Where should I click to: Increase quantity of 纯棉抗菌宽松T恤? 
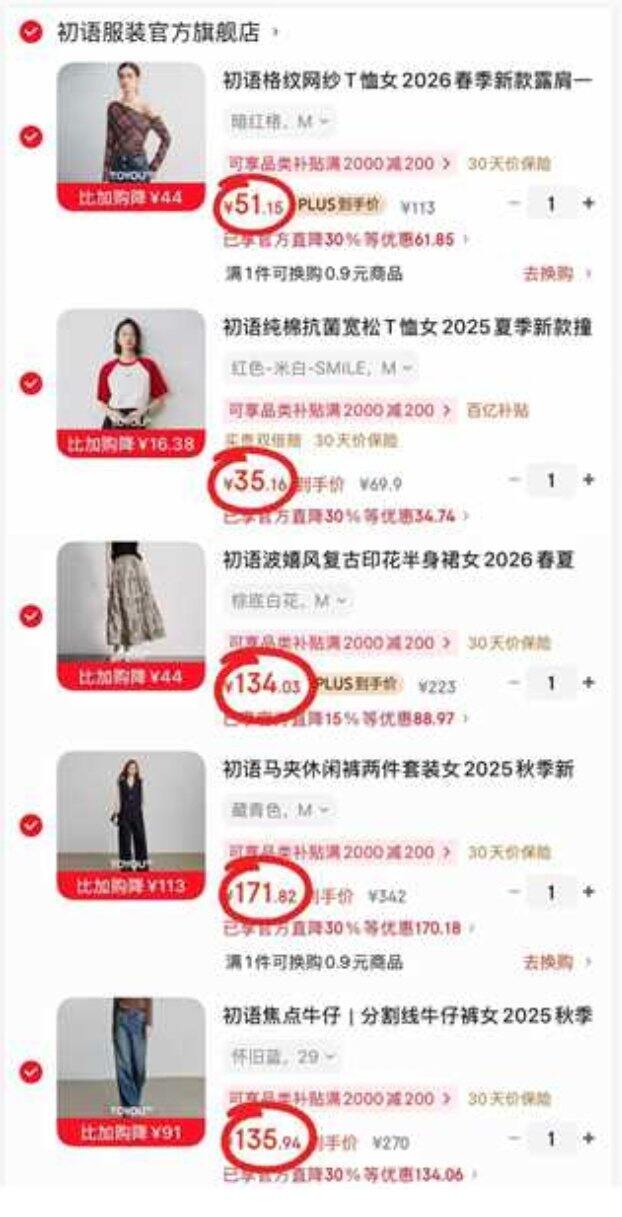coord(589,481)
